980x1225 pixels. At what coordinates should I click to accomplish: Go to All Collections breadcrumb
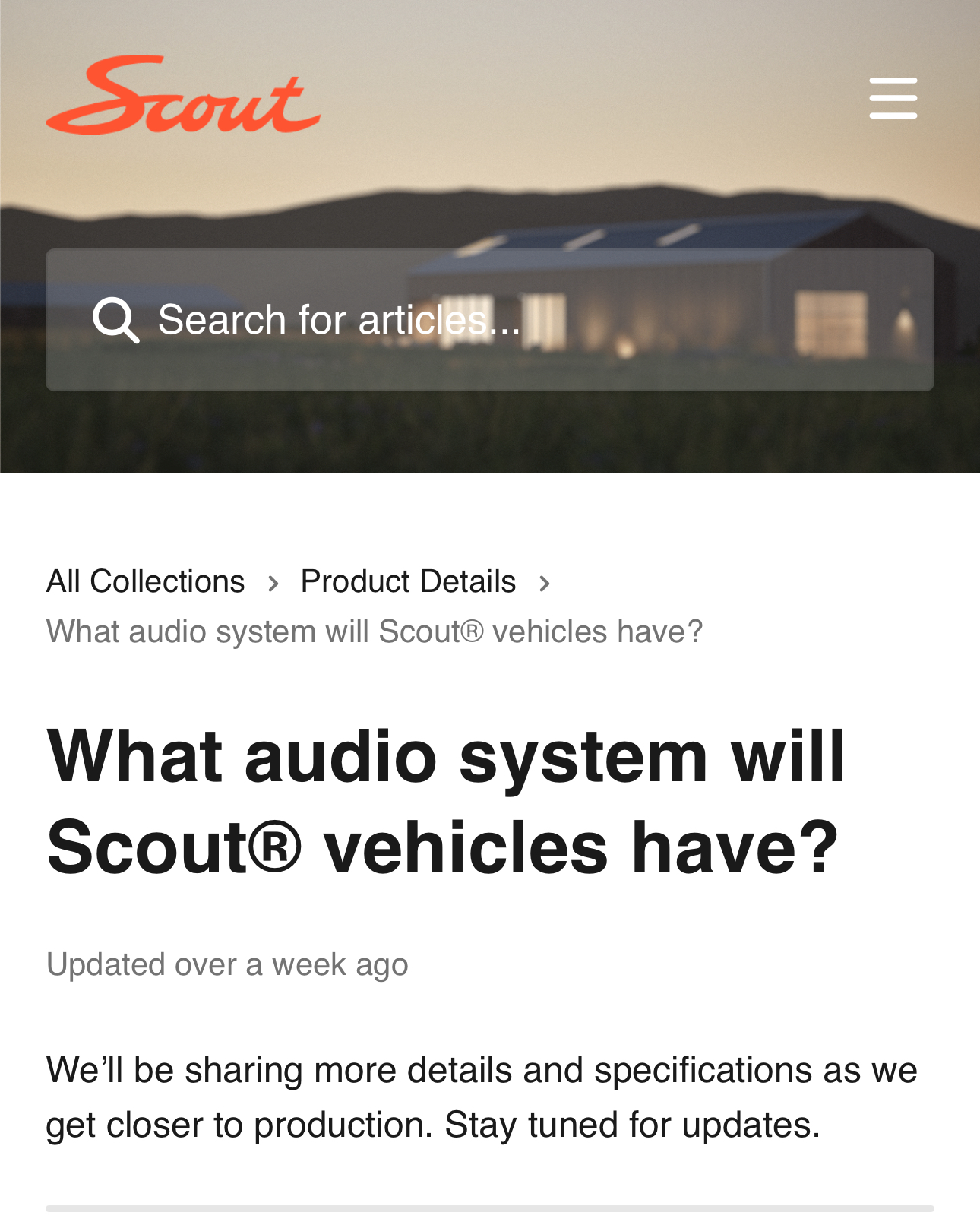click(x=146, y=581)
